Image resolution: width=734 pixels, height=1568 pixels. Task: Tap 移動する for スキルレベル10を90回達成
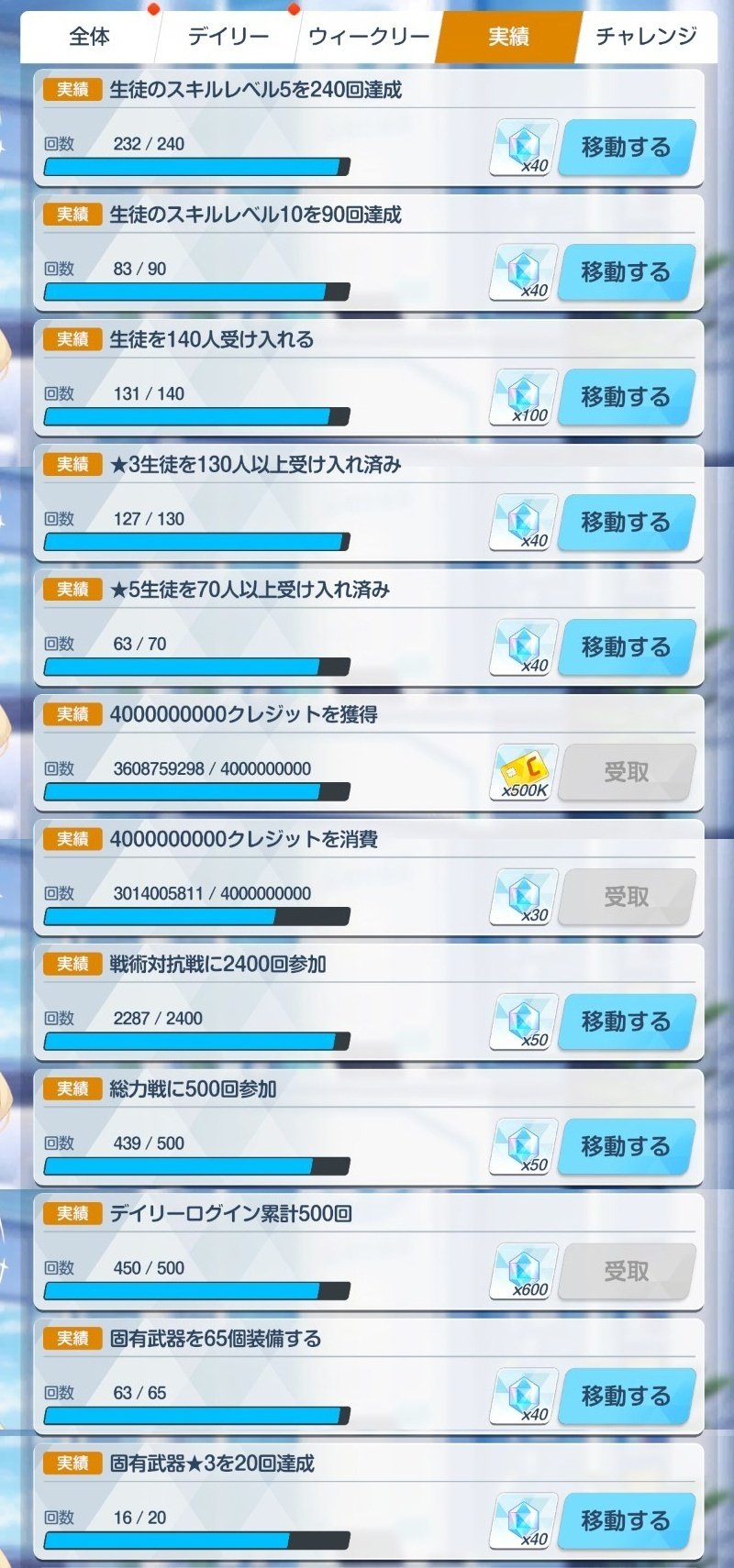tap(626, 272)
